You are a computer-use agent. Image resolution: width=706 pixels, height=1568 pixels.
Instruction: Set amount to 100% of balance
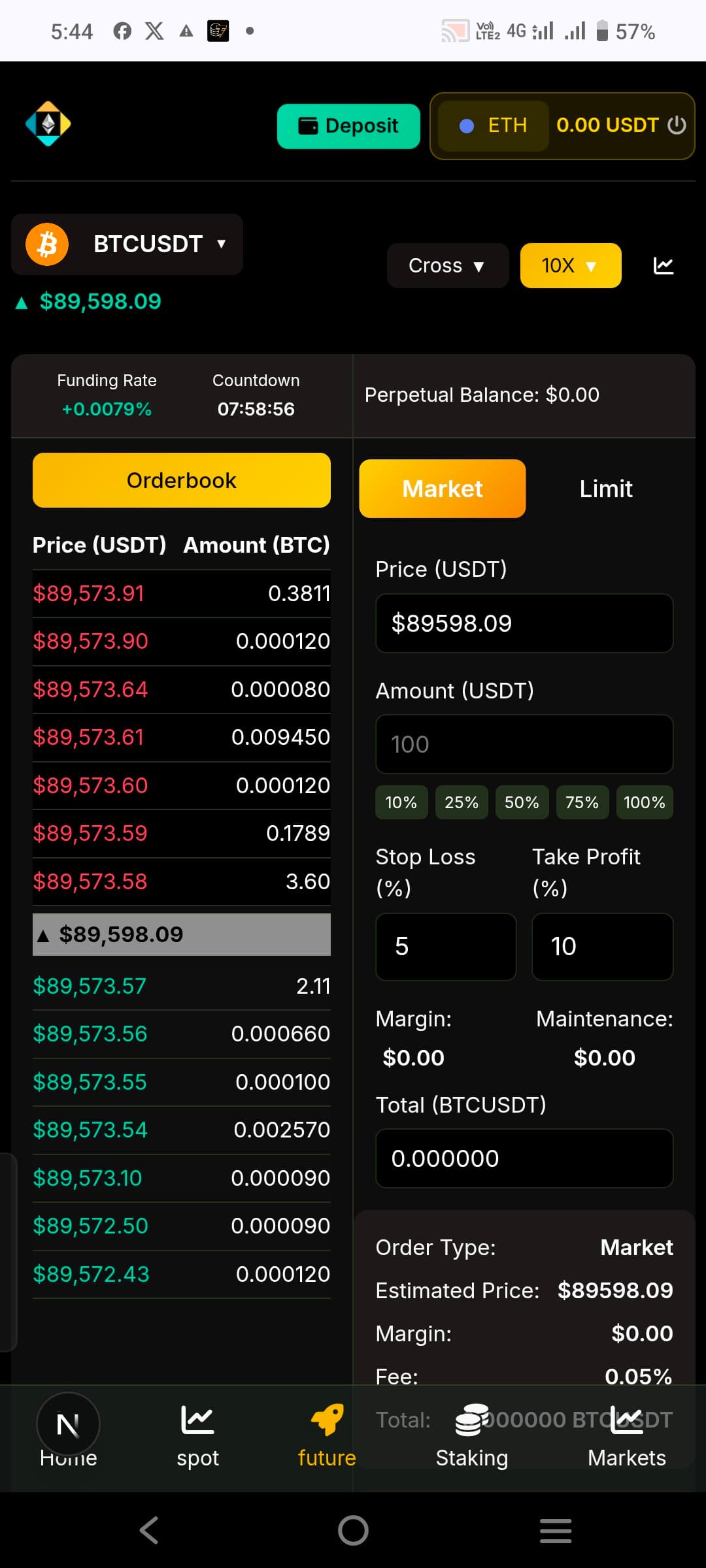[644, 802]
